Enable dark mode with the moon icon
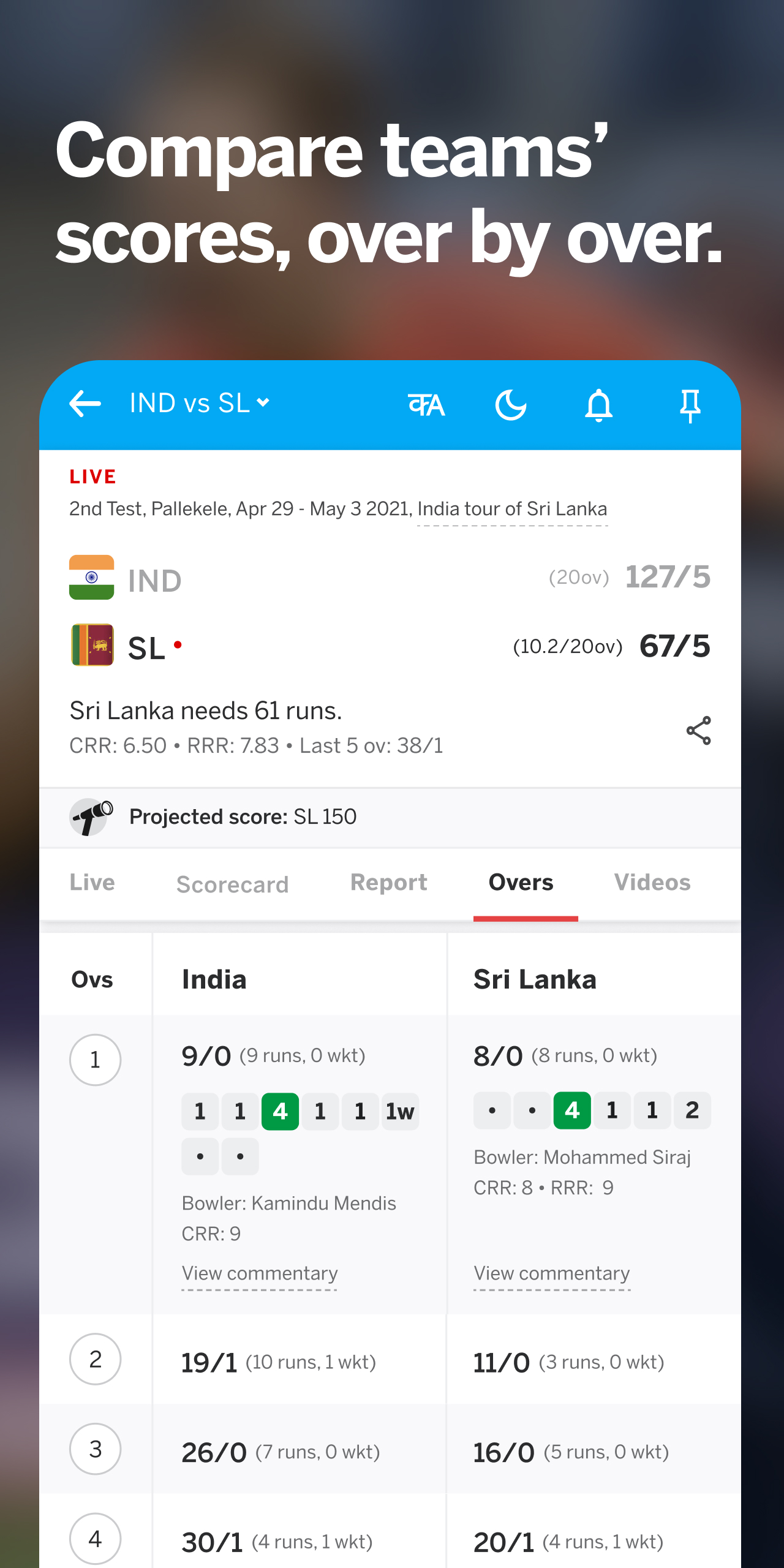Screen dimensions: 784x1568 (512, 404)
